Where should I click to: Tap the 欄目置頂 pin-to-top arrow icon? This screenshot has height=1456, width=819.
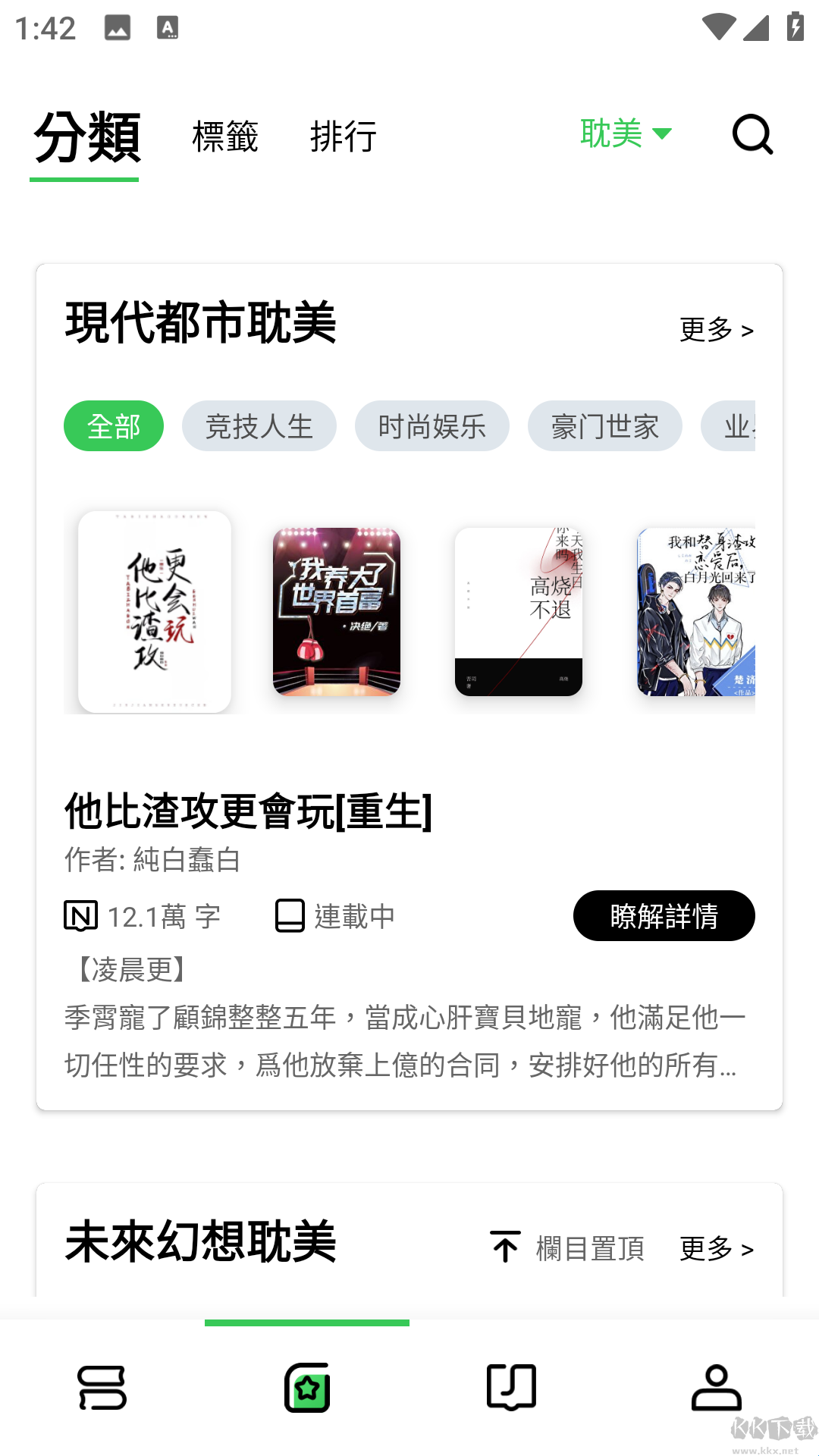pos(504,1246)
